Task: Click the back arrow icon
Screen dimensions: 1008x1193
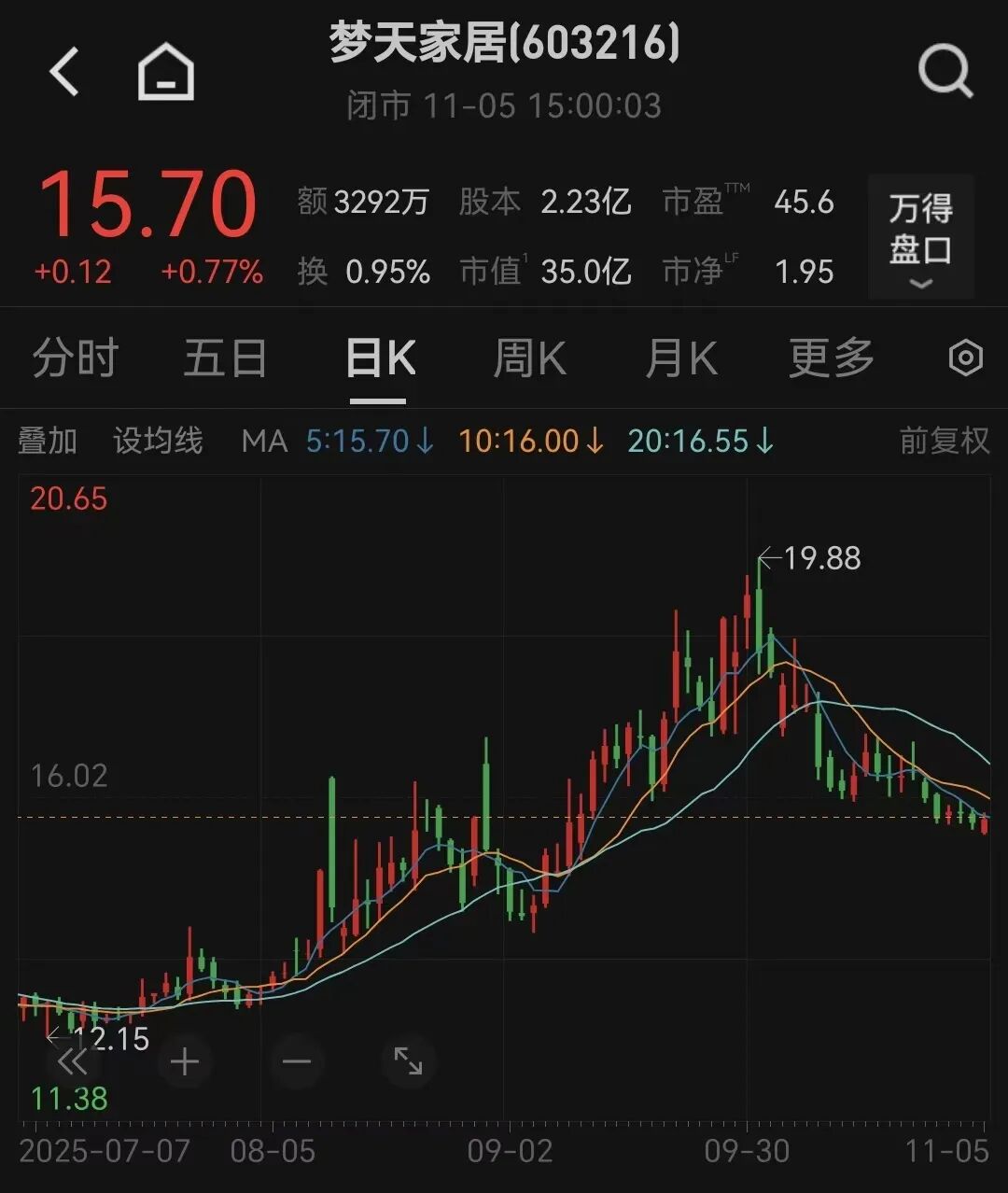Action: tap(65, 71)
